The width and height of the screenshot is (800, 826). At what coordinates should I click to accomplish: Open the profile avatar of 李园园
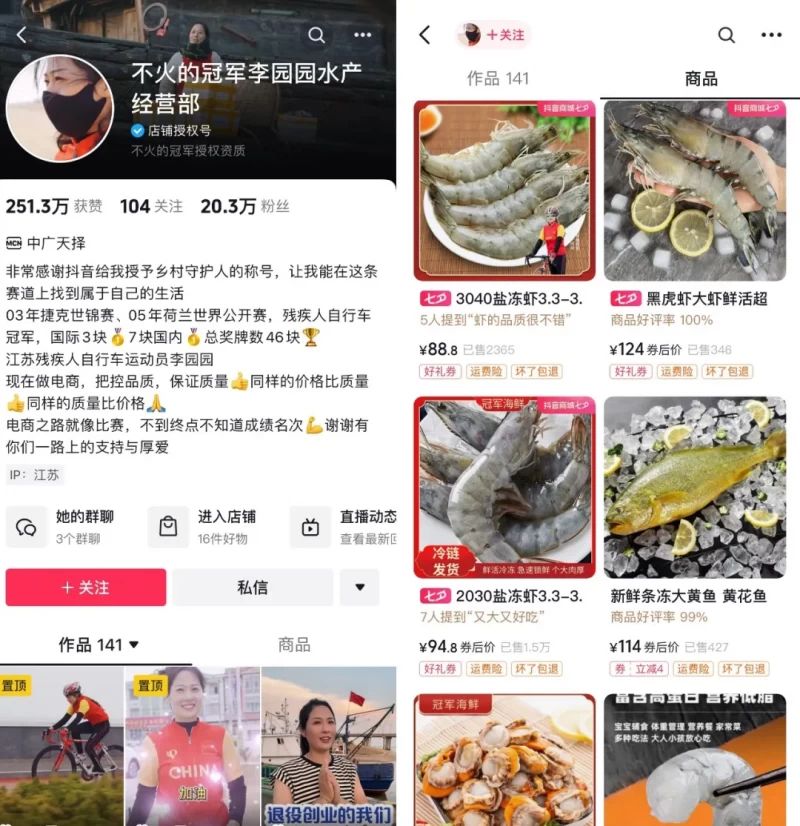[60, 108]
